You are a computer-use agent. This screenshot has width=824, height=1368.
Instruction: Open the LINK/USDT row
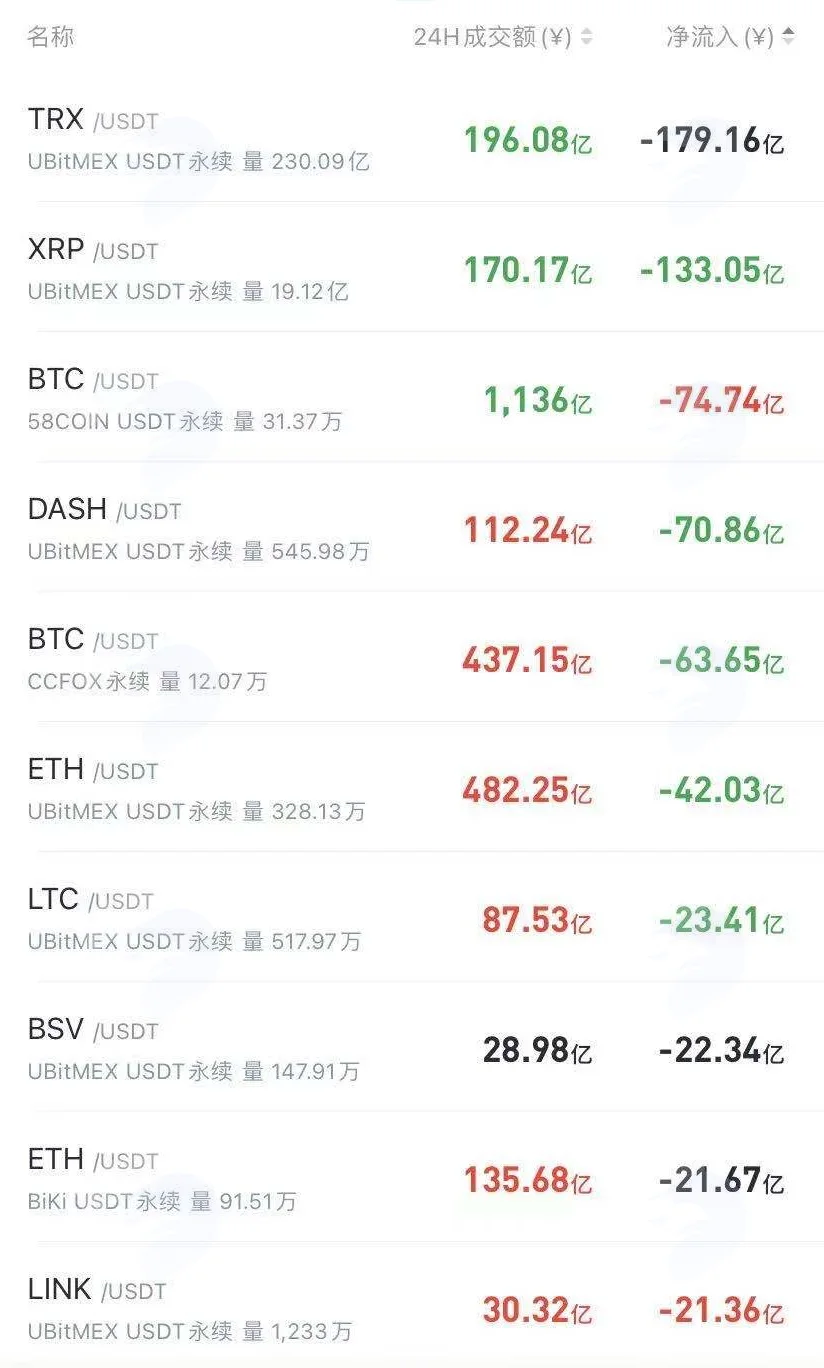(412, 1305)
